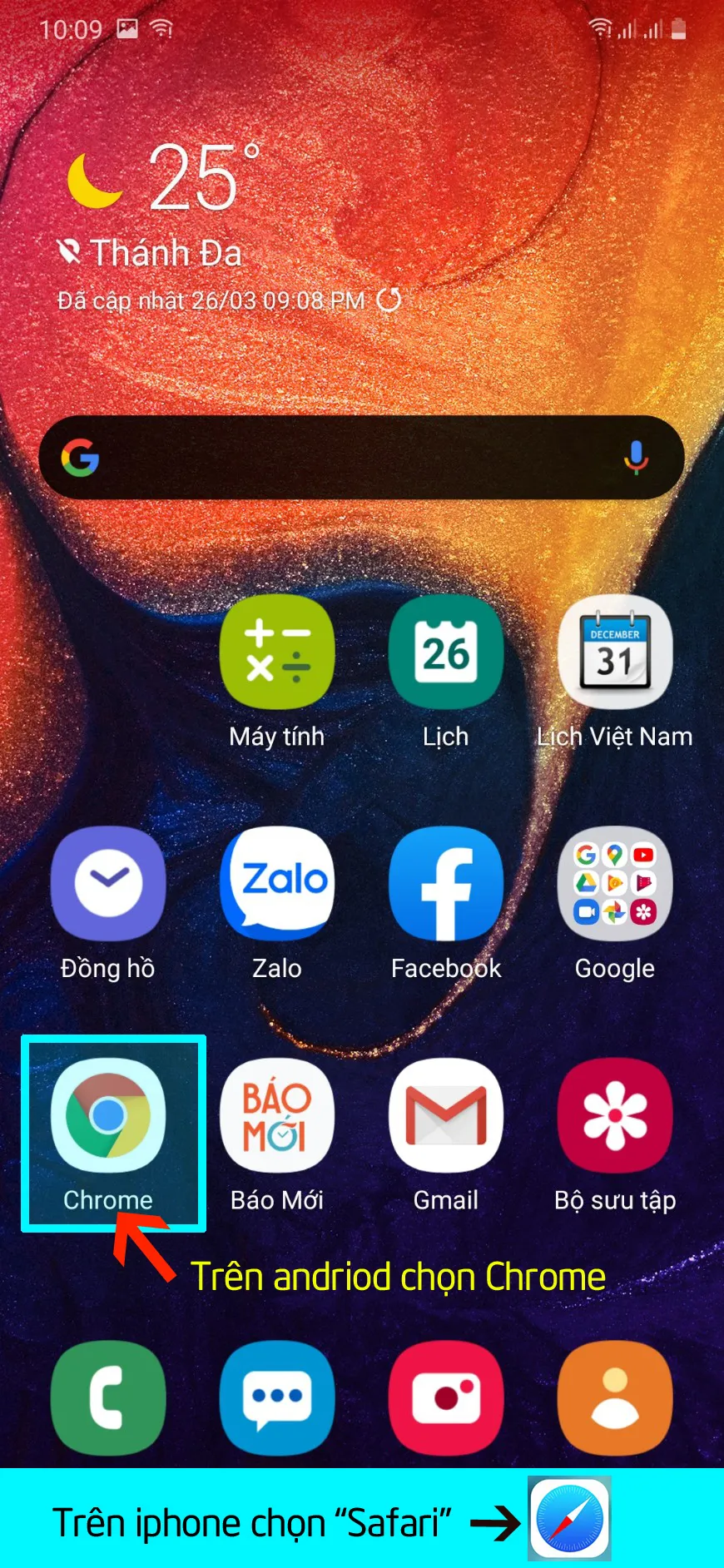This screenshot has height=1568, width=724.
Task: Launch Zalo
Action: tap(277, 883)
